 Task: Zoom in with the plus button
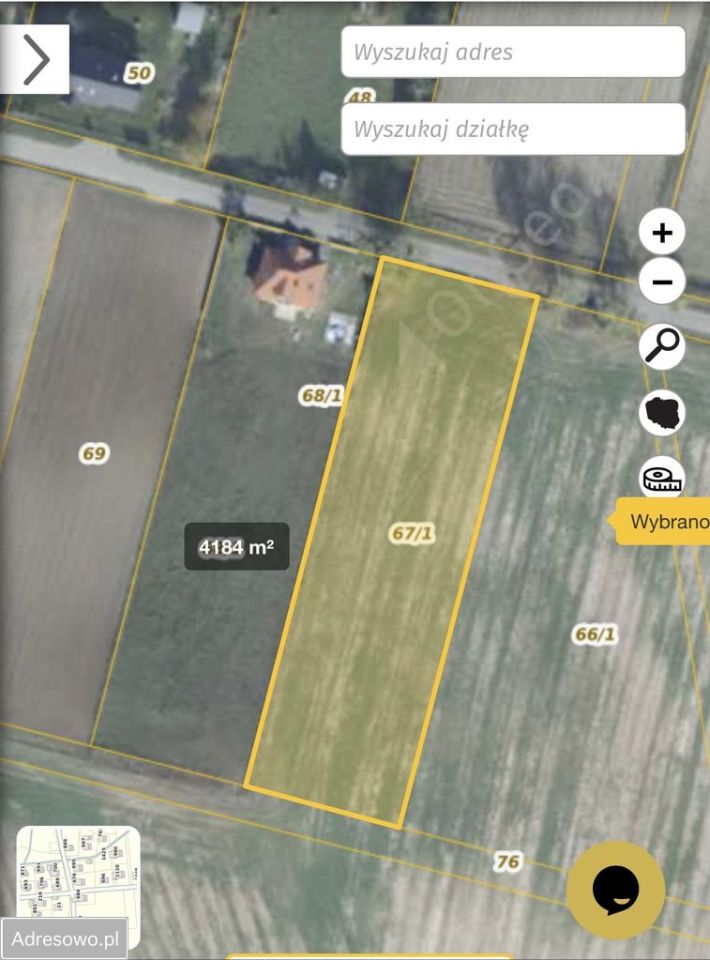pyautogui.click(x=662, y=234)
